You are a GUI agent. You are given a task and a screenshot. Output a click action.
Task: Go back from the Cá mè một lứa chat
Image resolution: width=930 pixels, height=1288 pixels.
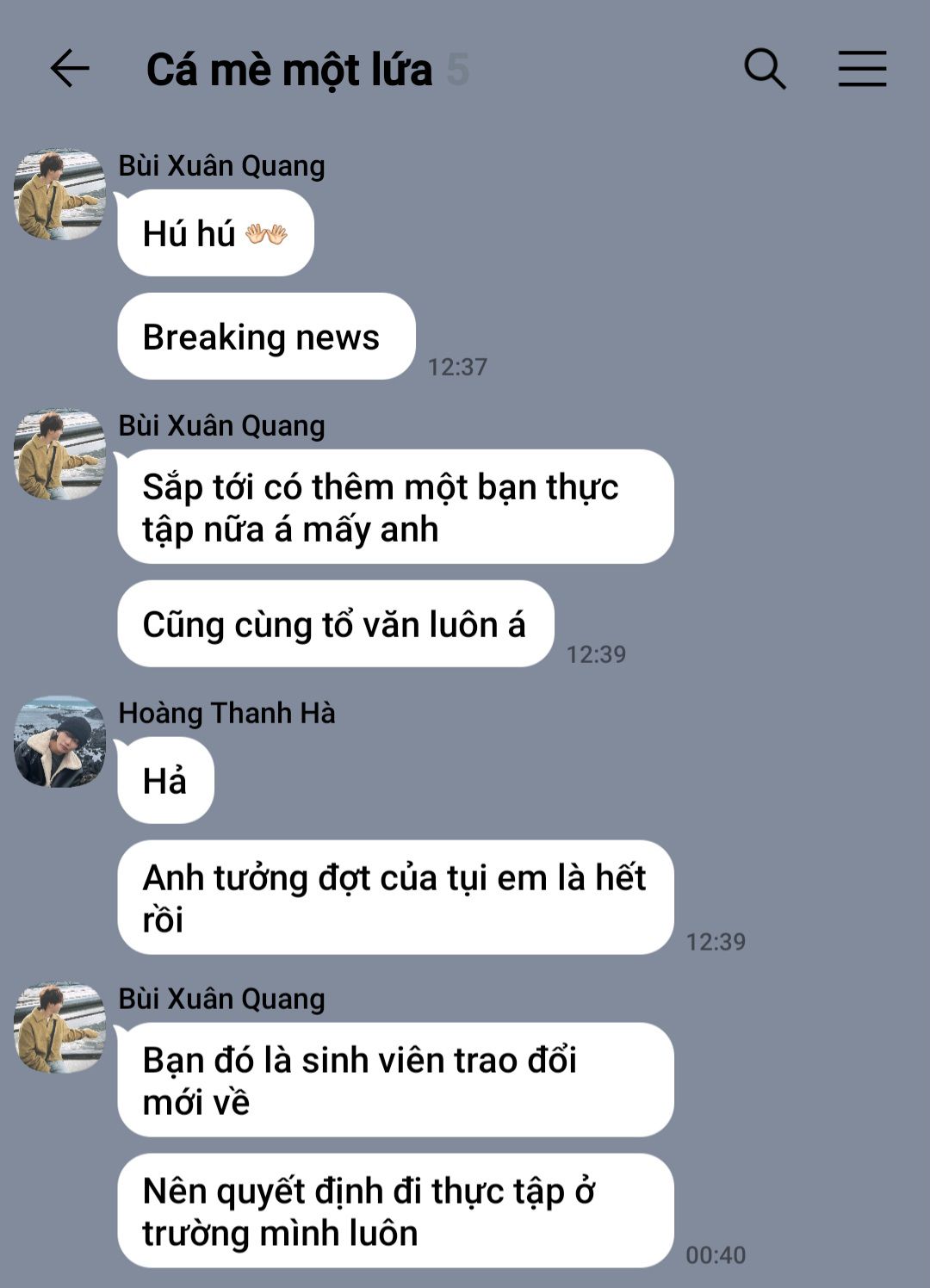(70, 69)
